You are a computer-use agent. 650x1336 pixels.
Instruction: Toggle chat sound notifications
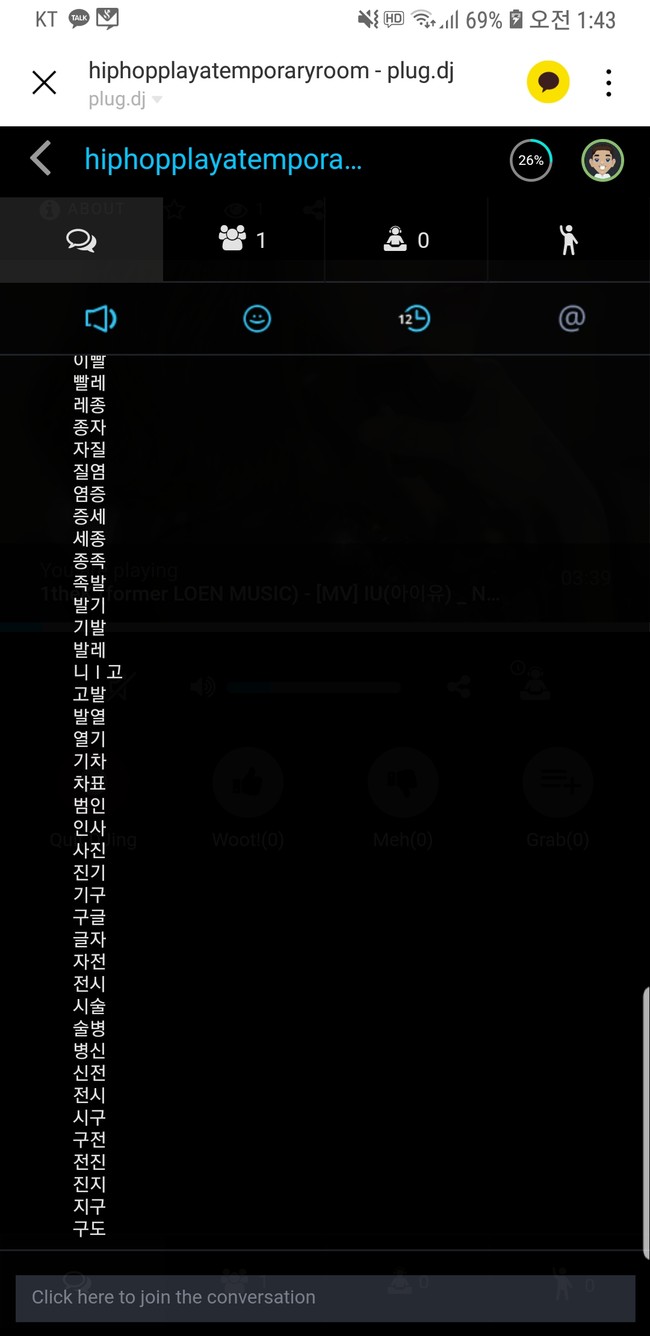100,319
